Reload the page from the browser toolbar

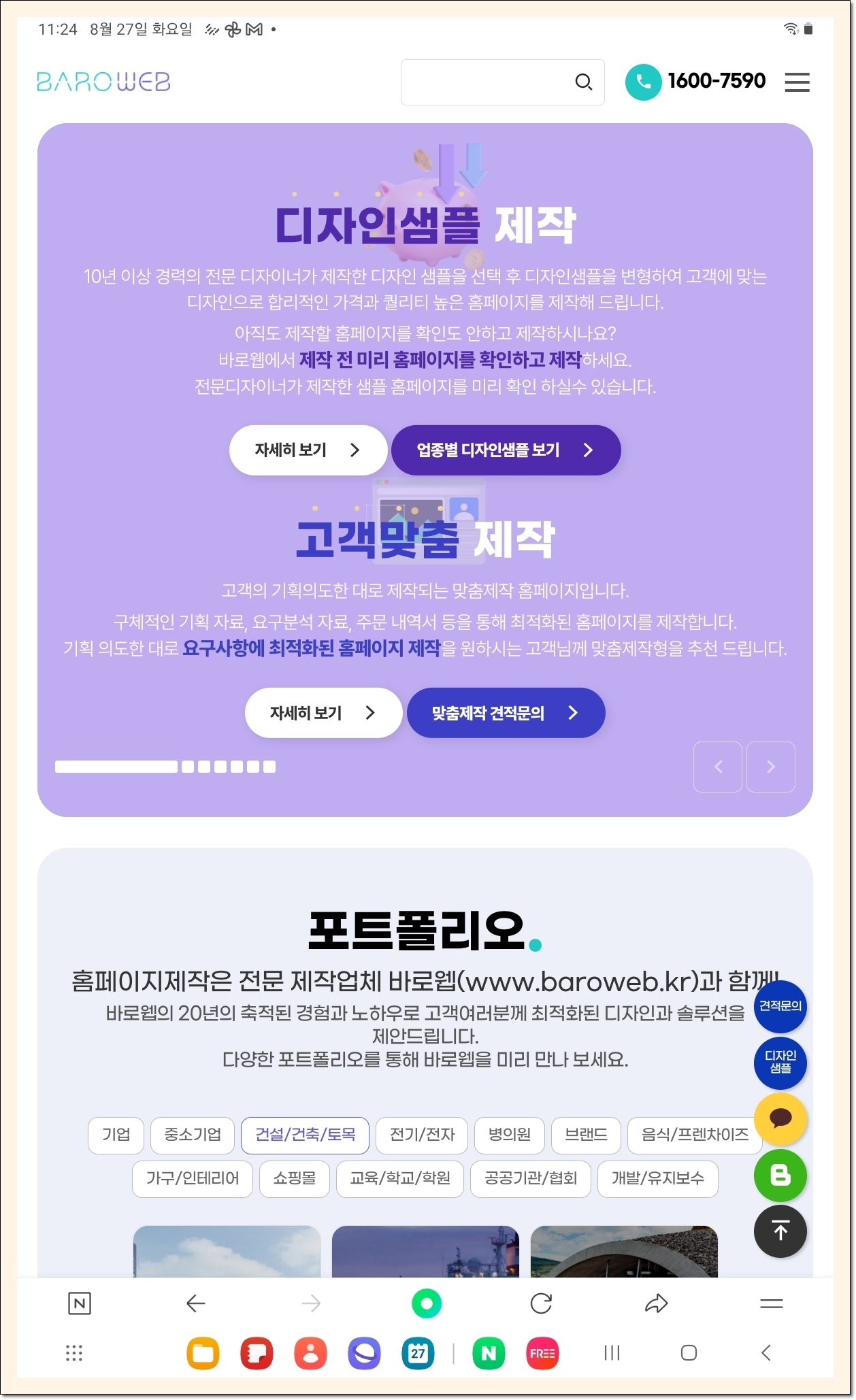[541, 1303]
